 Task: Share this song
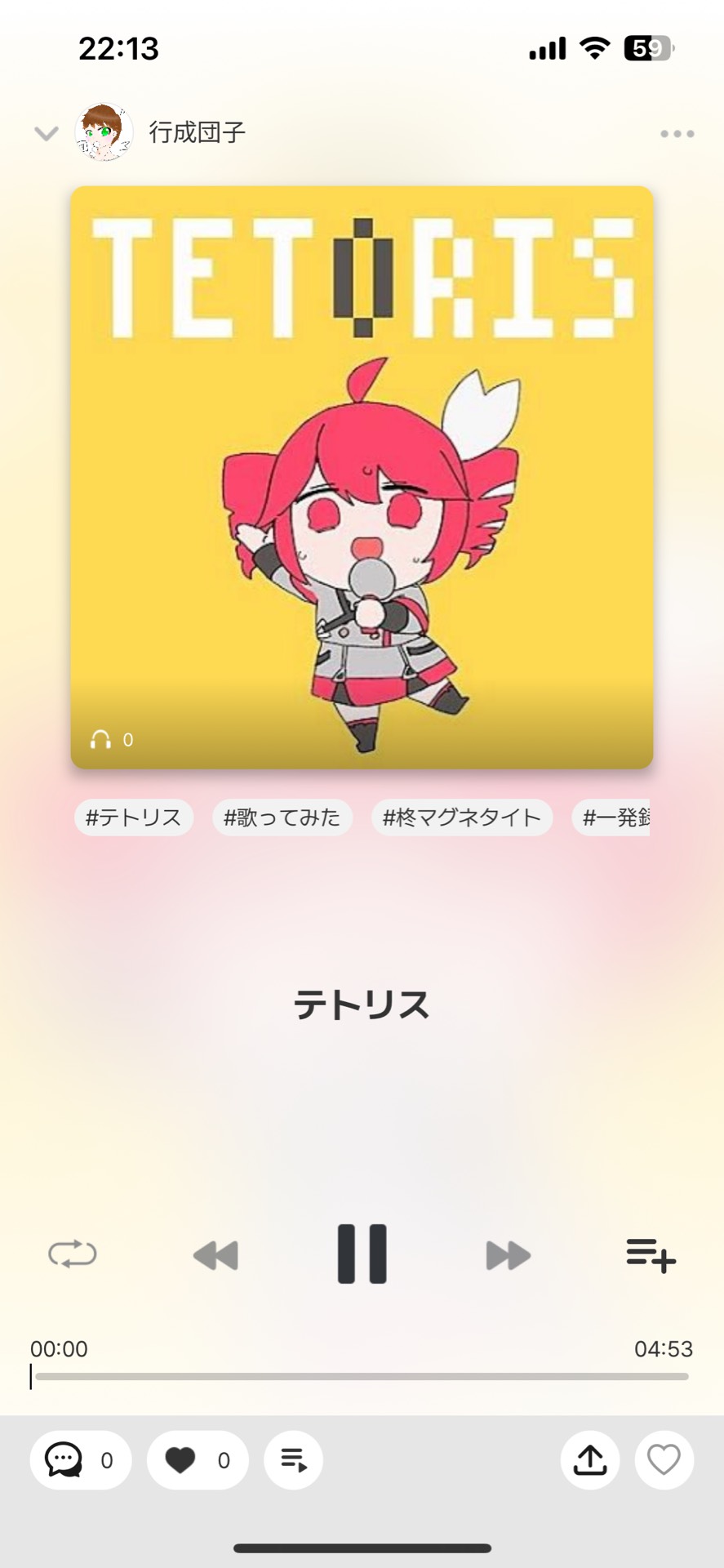(x=590, y=1459)
